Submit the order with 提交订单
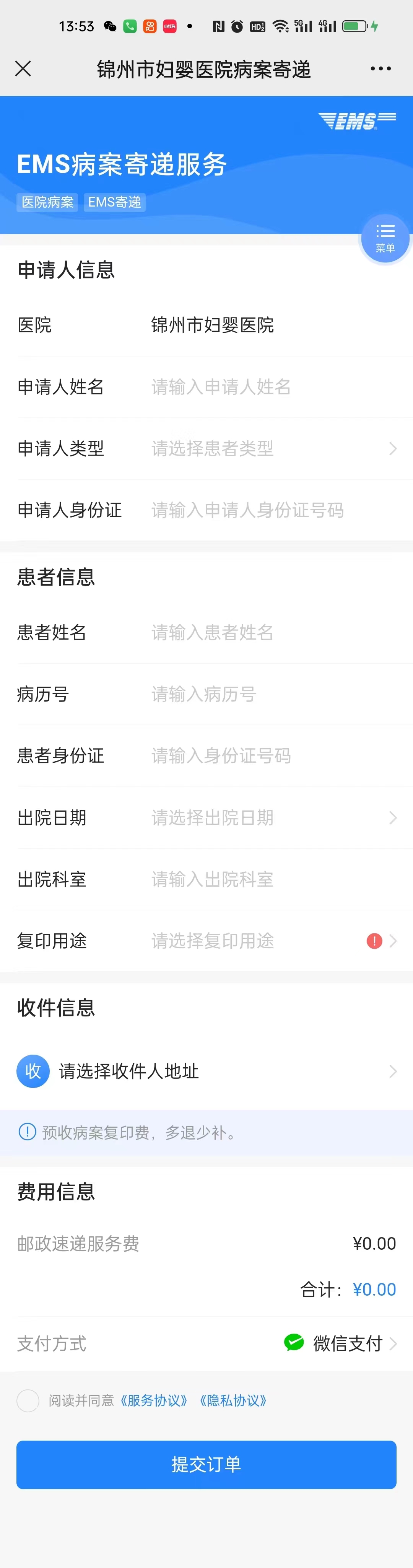This screenshot has width=413, height=1568. (206, 1464)
